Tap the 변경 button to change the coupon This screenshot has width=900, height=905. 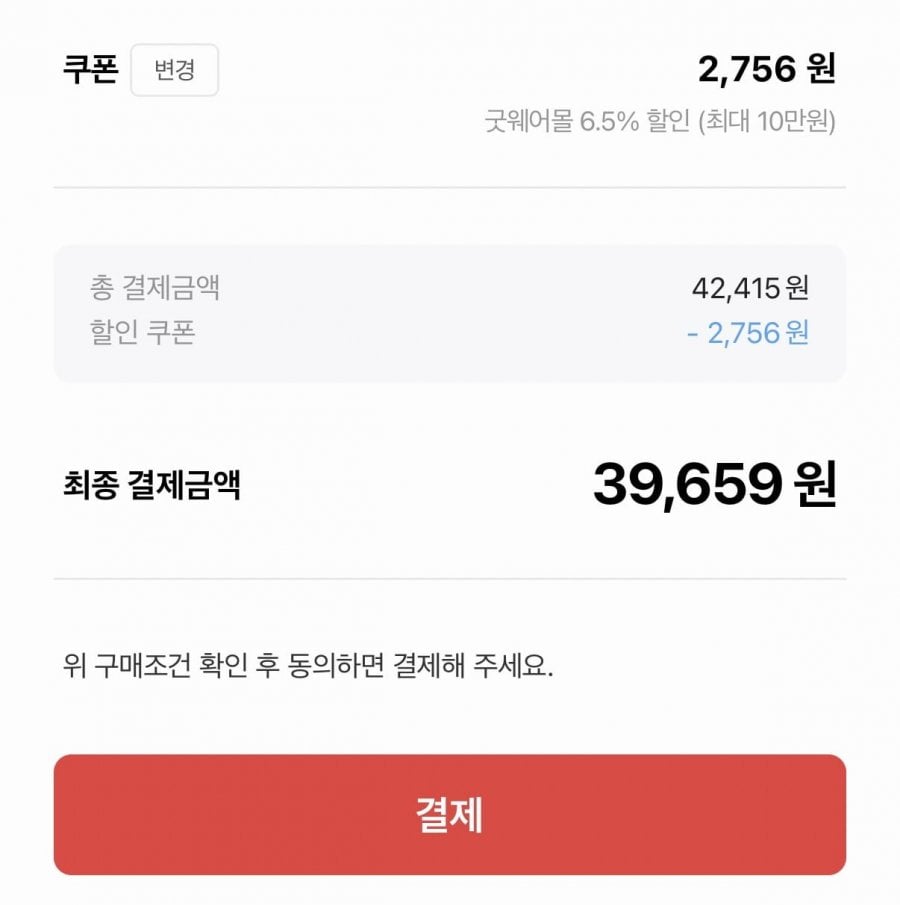click(x=174, y=71)
